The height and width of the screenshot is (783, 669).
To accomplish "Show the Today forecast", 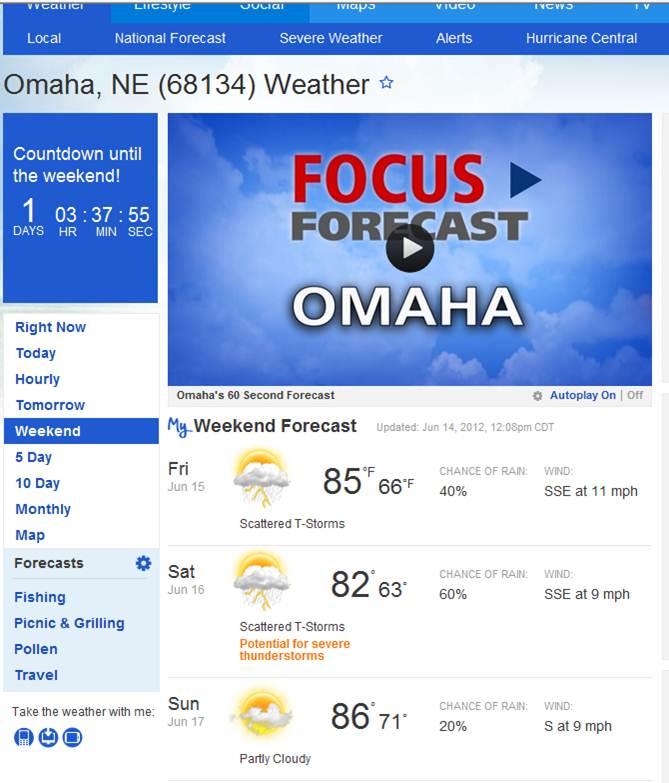I will tap(36, 353).
